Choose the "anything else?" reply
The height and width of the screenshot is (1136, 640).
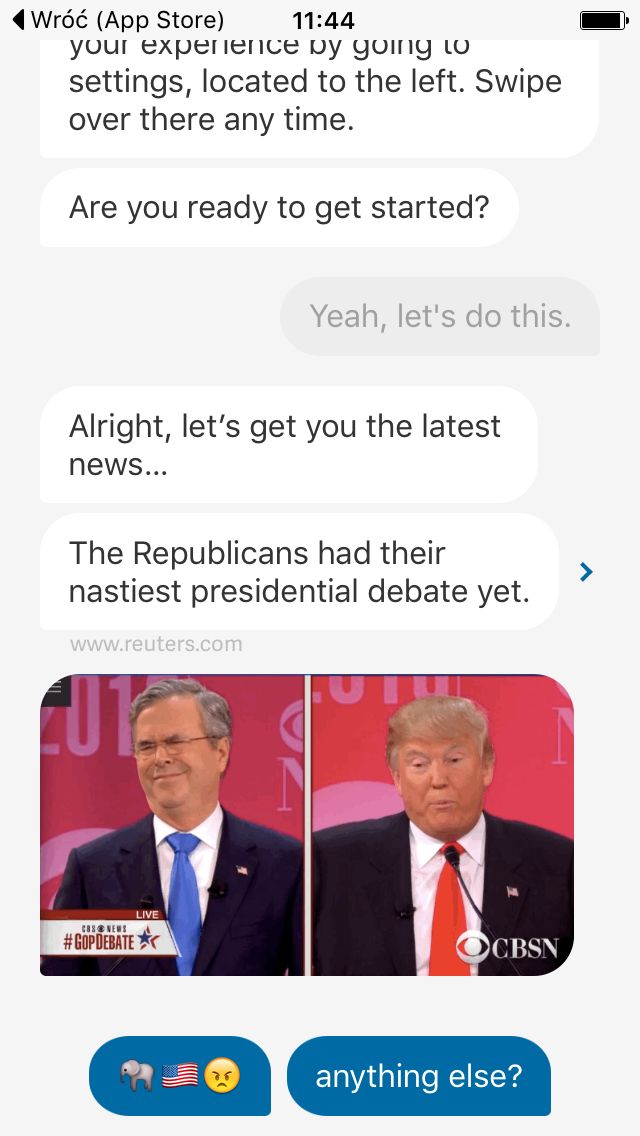pos(419,1075)
